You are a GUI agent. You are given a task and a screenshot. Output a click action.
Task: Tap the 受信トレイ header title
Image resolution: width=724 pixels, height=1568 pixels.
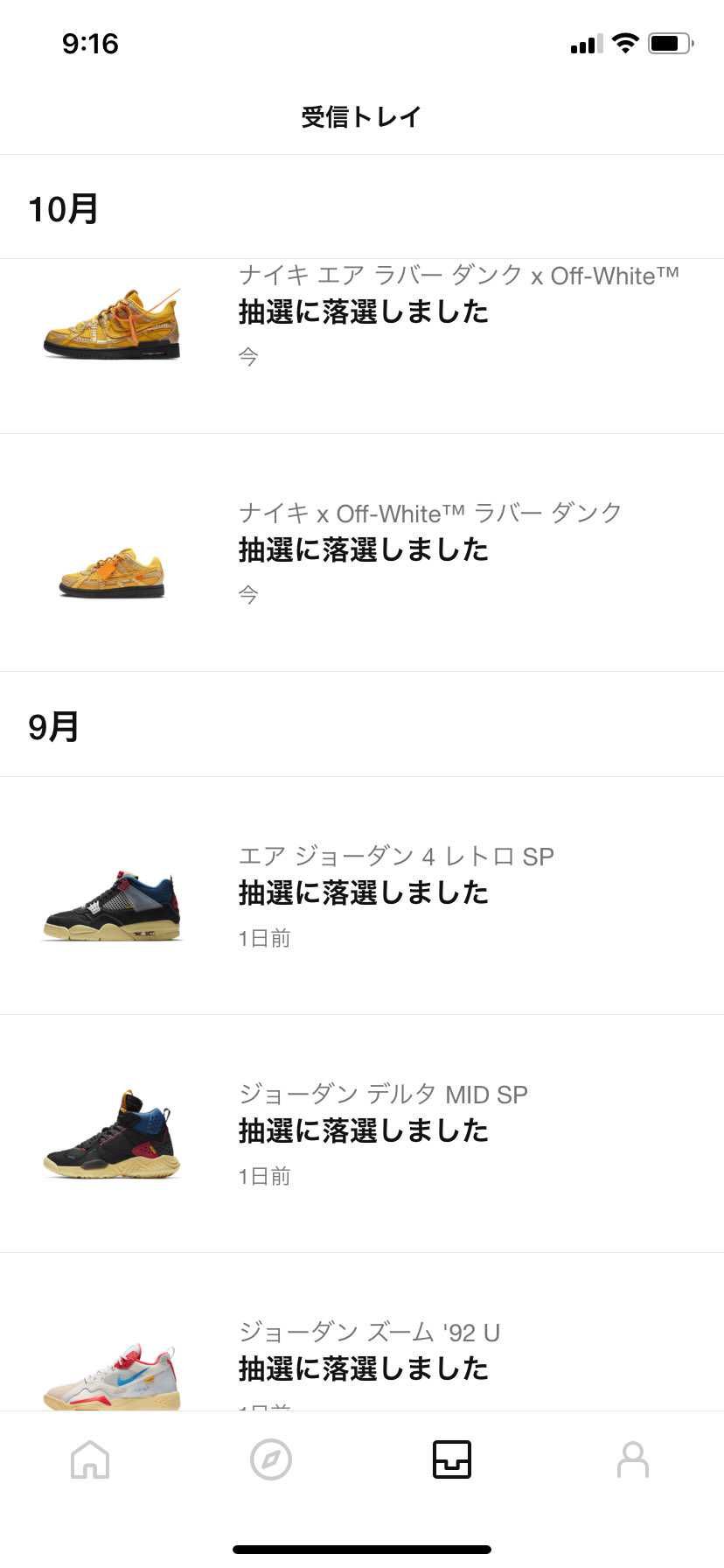click(362, 115)
